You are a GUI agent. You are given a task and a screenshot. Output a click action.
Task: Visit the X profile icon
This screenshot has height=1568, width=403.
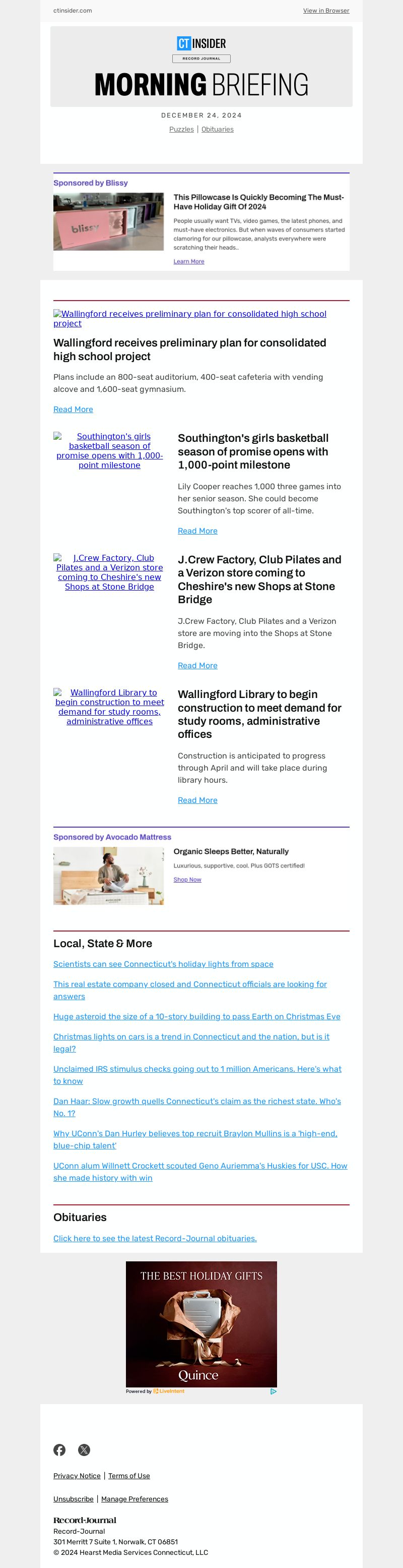click(x=84, y=1449)
